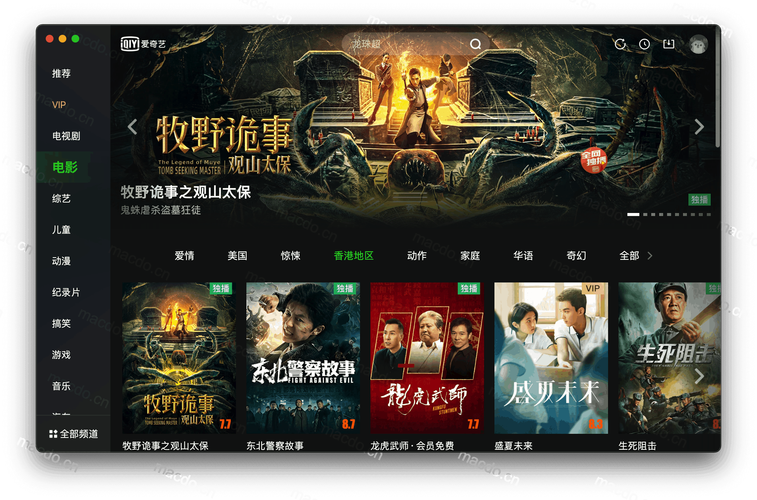The height and width of the screenshot is (500, 757).
Task: Open the user avatar profile
Action: (x=698, y=44)
